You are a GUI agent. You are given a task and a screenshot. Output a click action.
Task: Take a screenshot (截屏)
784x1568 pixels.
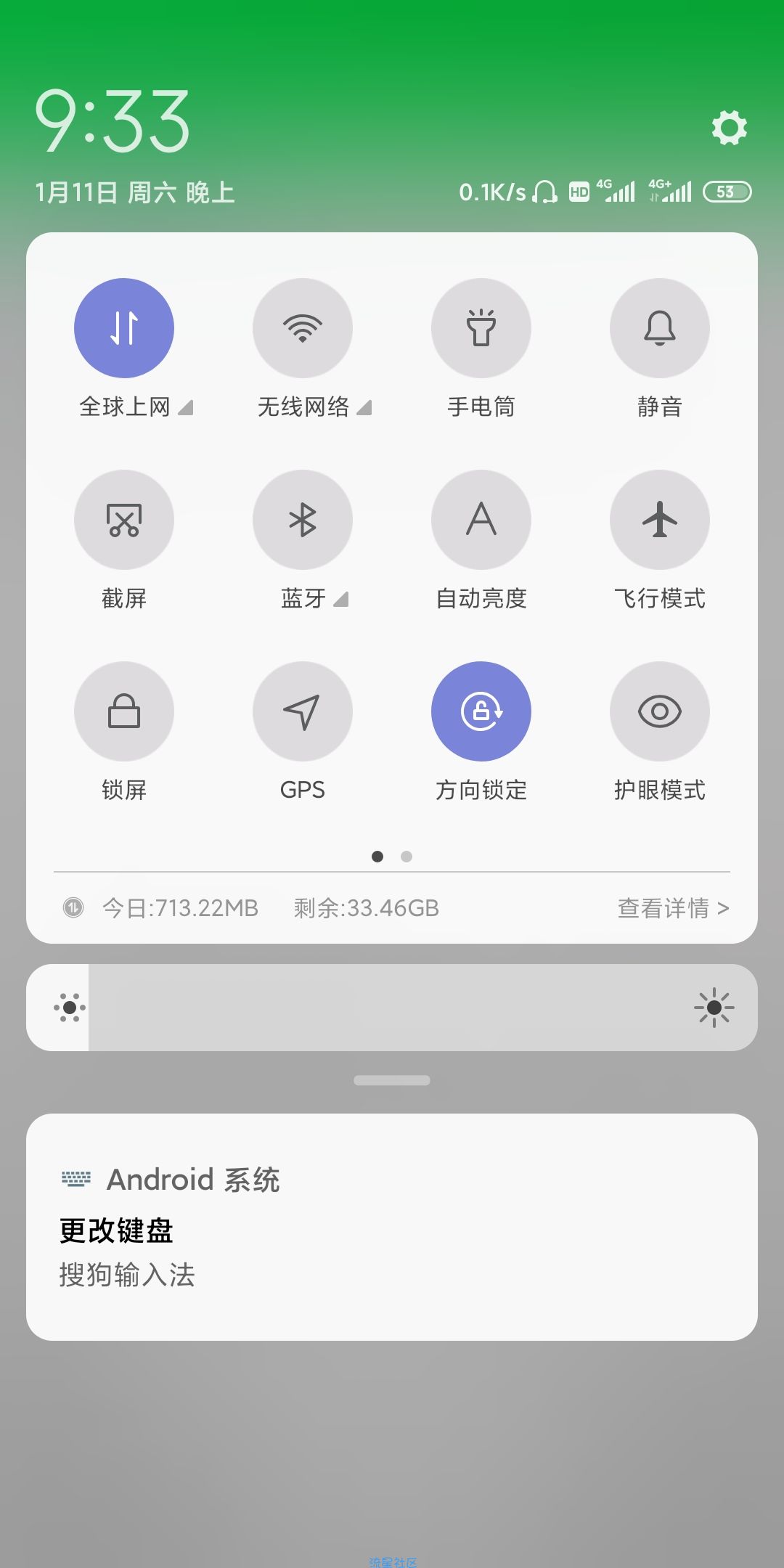tap(124, 520)
